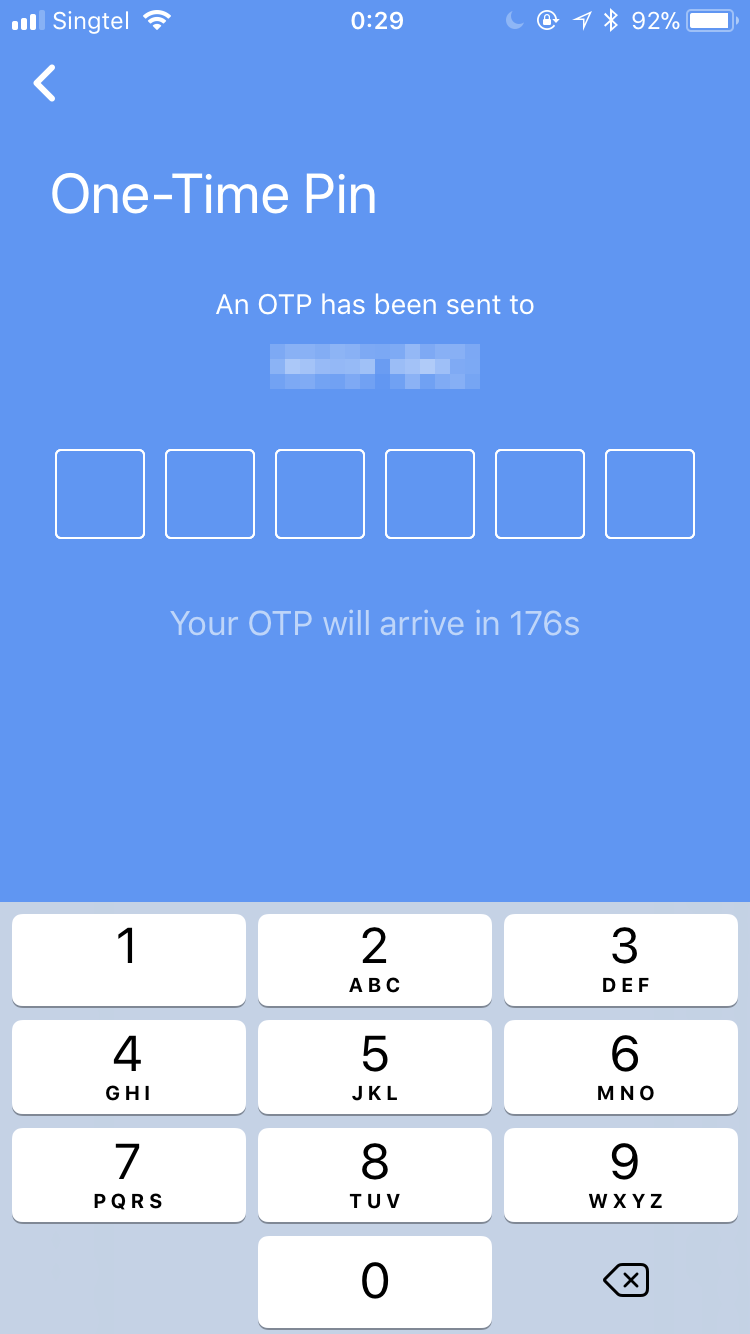
Task: Tap the 9 WXYZ key
Action: (x=621, y=1175)
